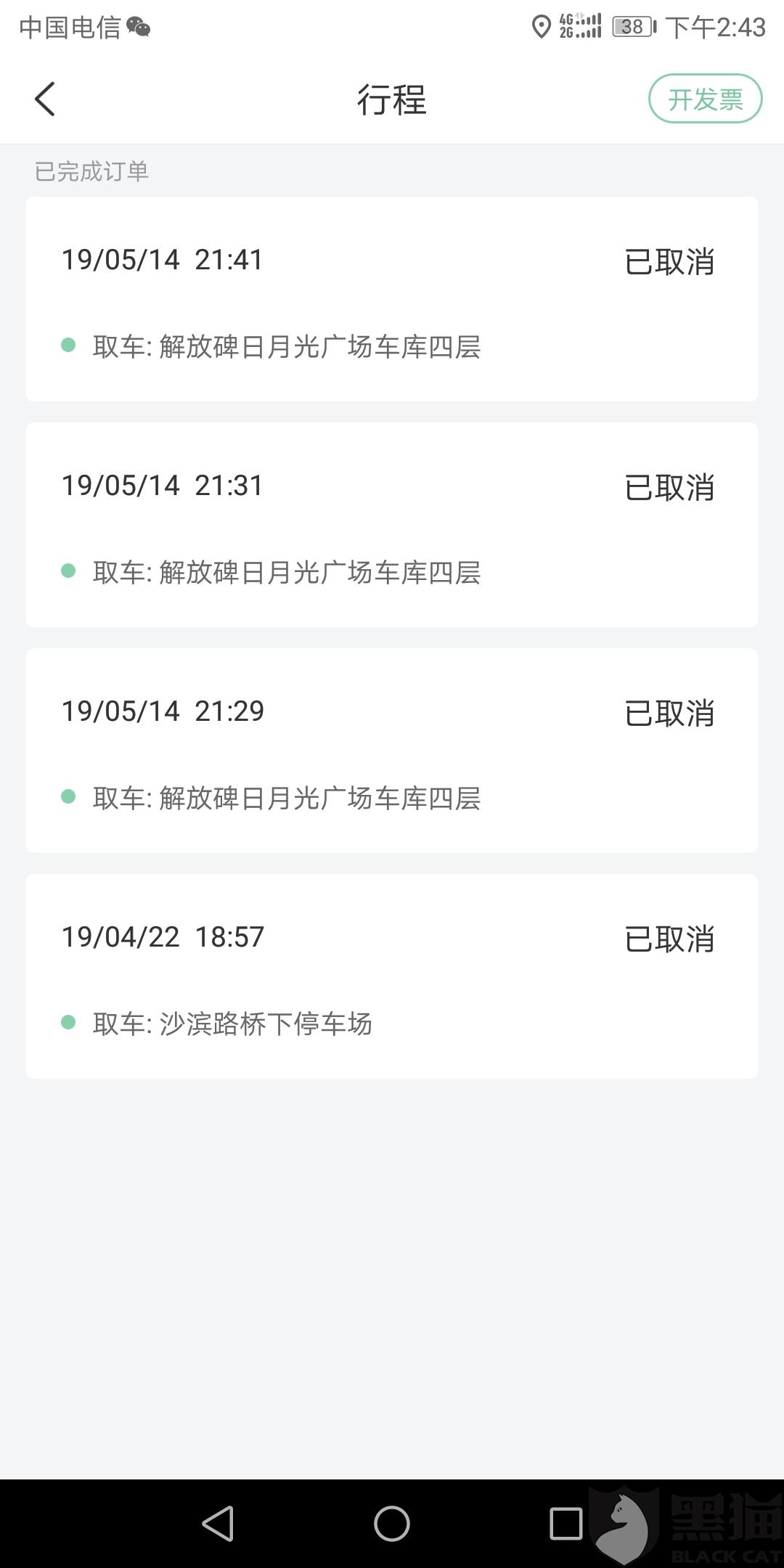This screenshot has width=784, height=1568.
Task: Tap the system back button
Action: (218, 1523)
